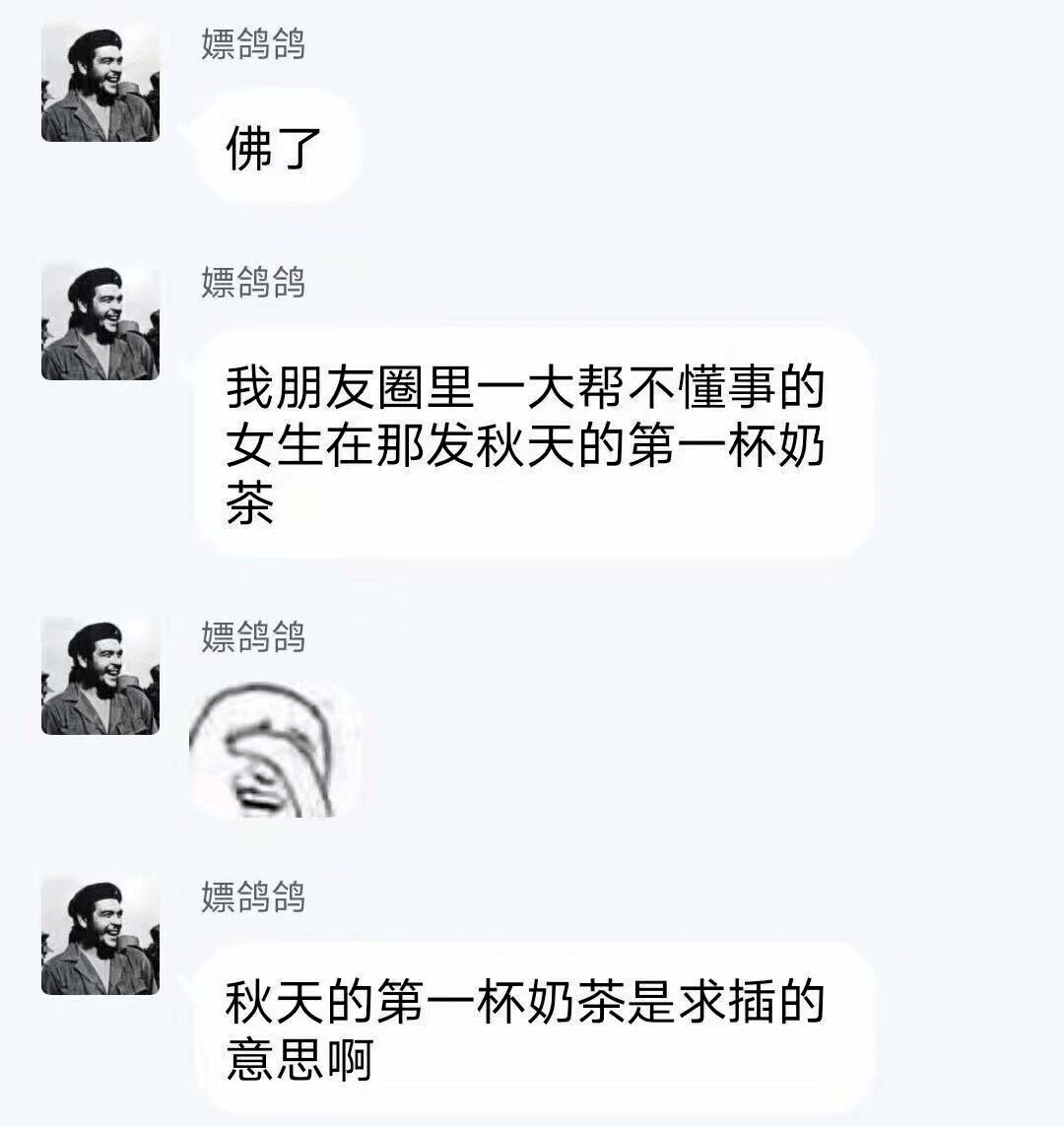
Task: Open avatar next to the 秋天的第一杯奶茶是 message
Action: pos(100,937)
